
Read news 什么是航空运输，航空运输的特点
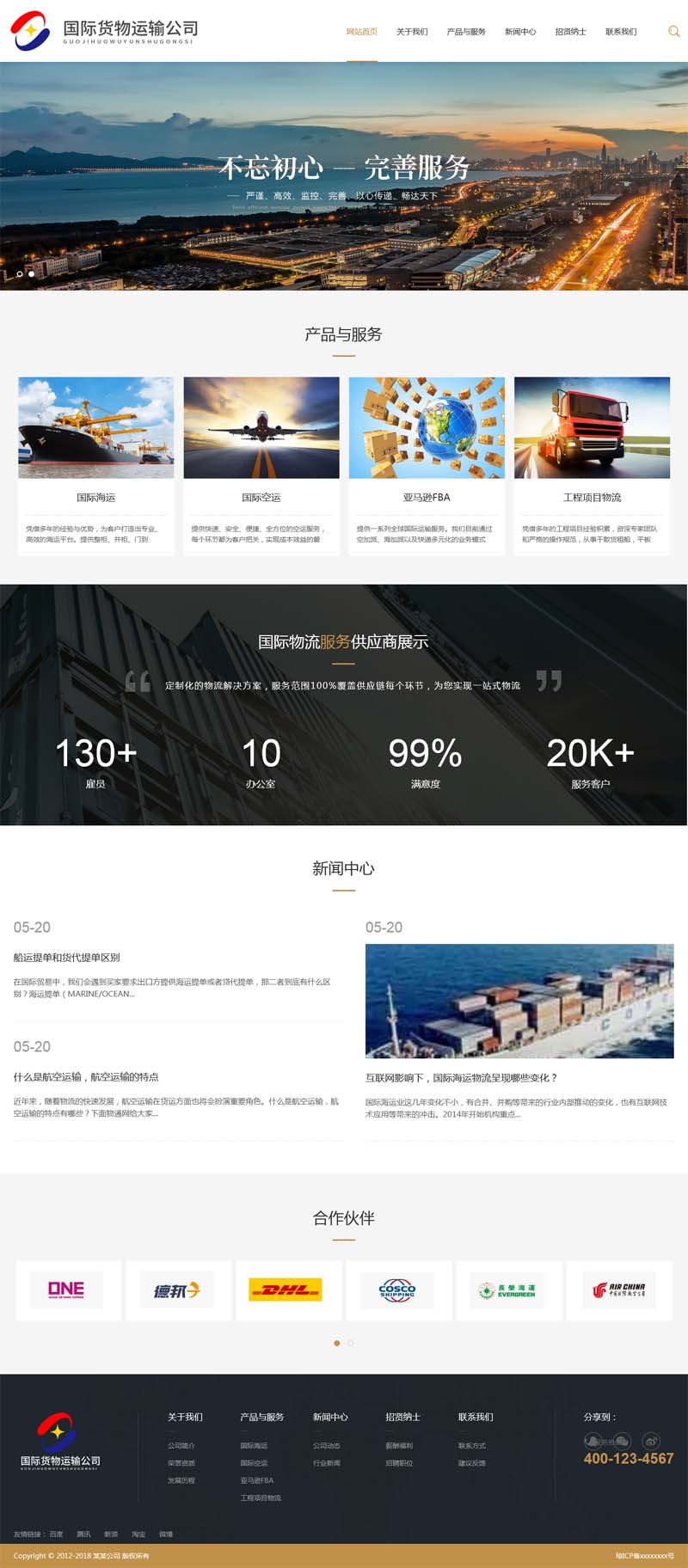[x=86, y=1077]
